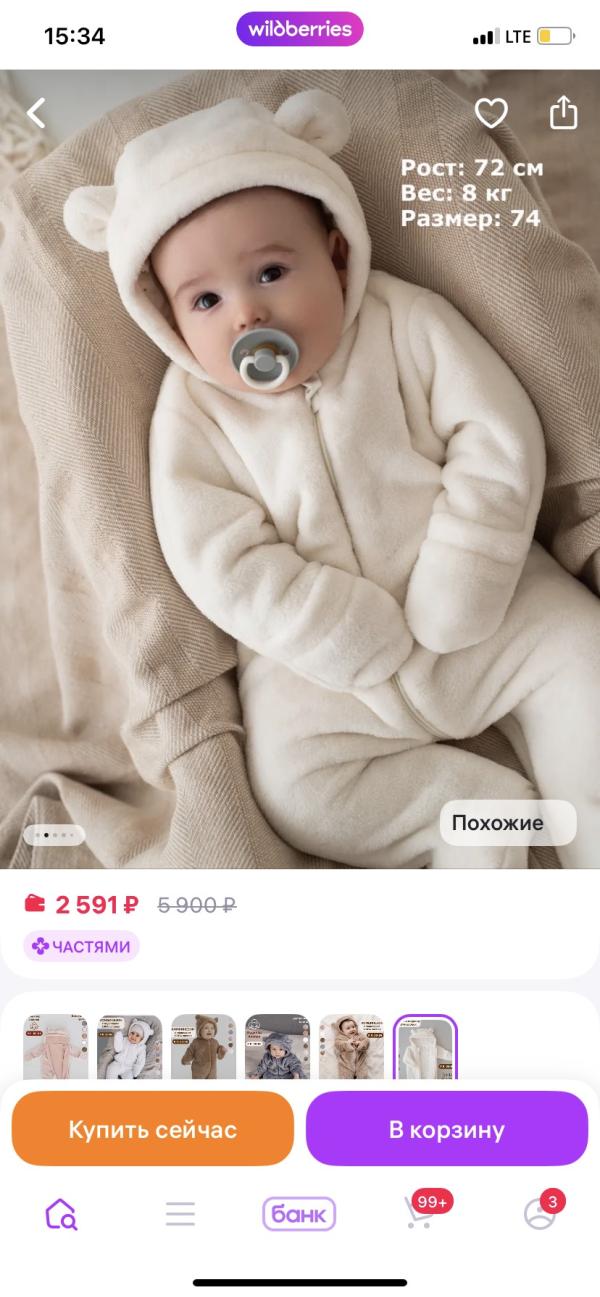Select the pink jumpsuit color variant

(x=55, y=1047)
